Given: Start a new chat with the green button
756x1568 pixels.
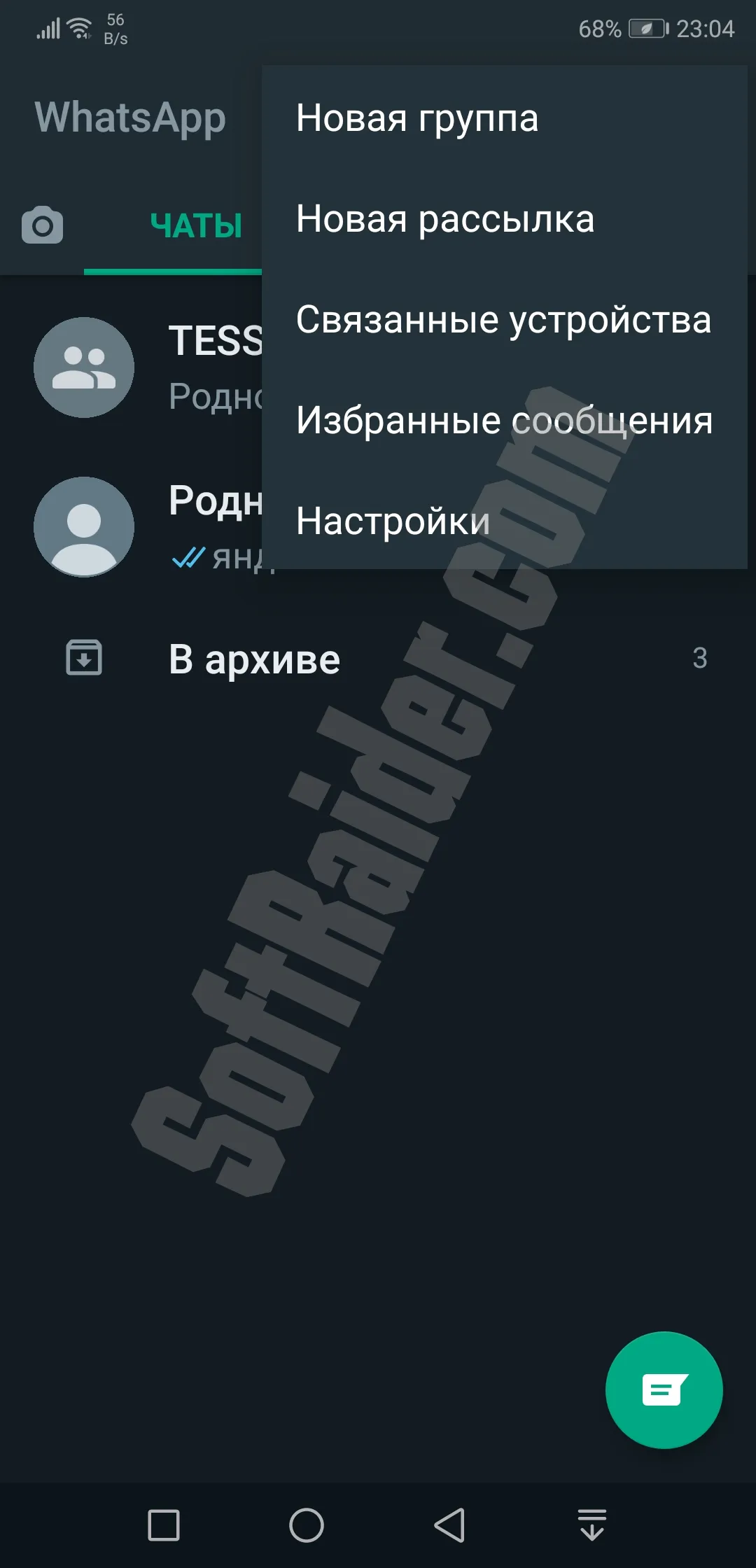Looking at the screenshot, I should point(664,1389).
